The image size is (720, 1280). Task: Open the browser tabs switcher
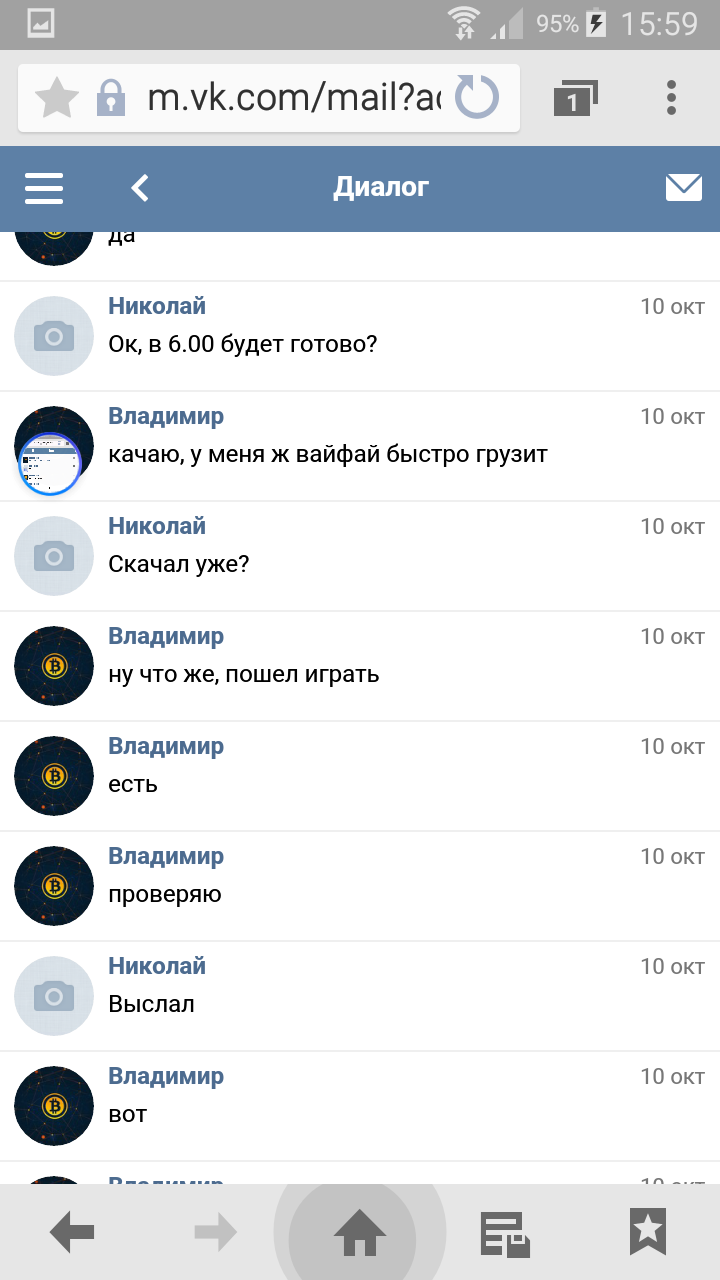click(575, 98)
